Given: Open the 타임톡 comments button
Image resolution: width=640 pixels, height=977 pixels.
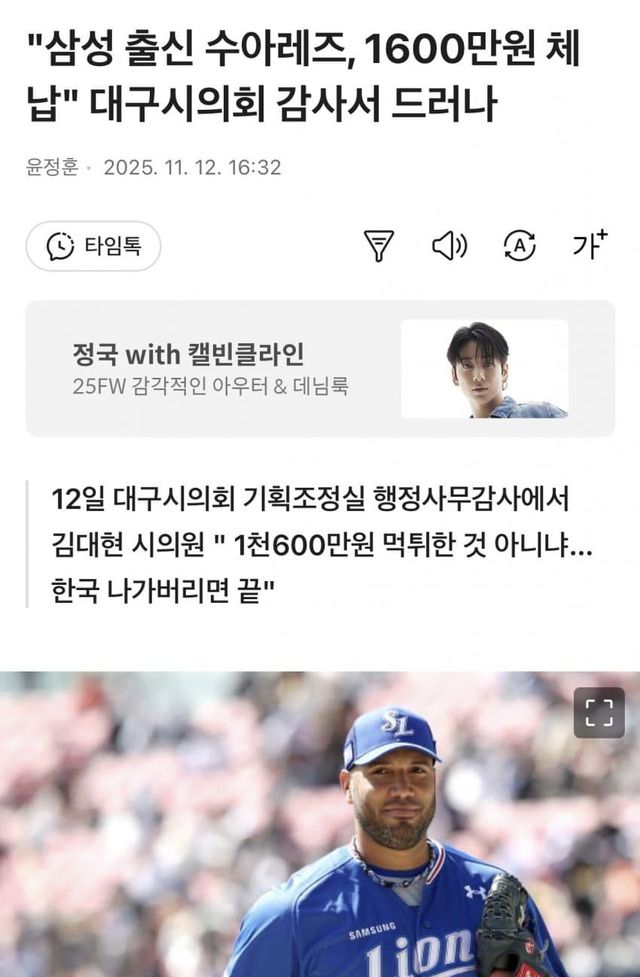Looking at the screenshot, I should tap(93, 246).
